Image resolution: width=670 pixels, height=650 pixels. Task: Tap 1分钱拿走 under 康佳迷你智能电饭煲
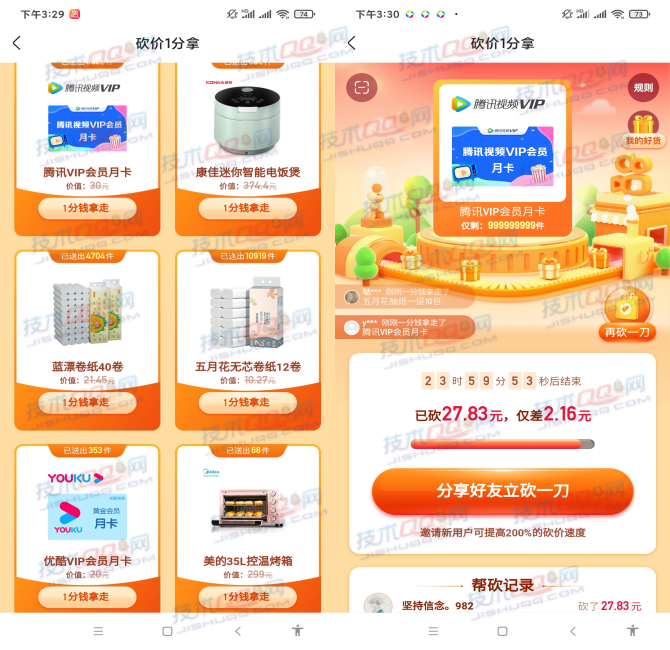(247, 208)
